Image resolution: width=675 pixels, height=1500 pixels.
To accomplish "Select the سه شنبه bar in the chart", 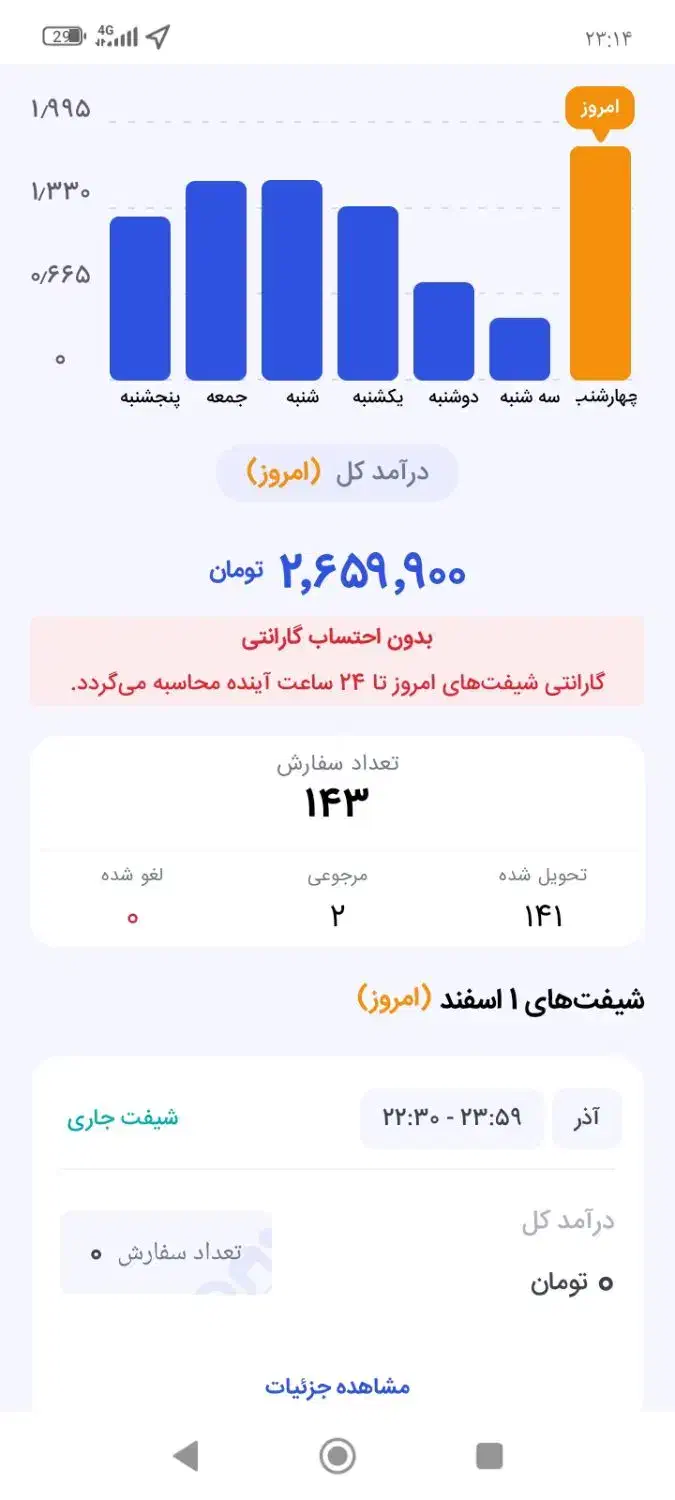I will (520, 349).
